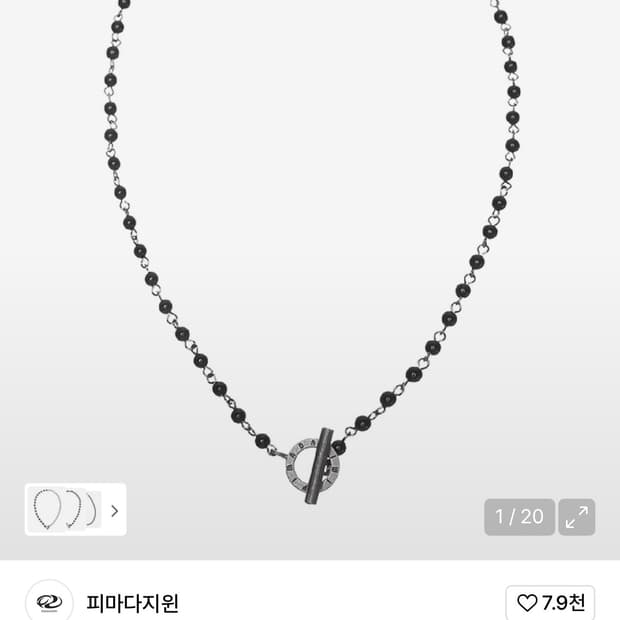Open the main necklace product image
This screenshot has height=620, width=620.
[310, 253]
